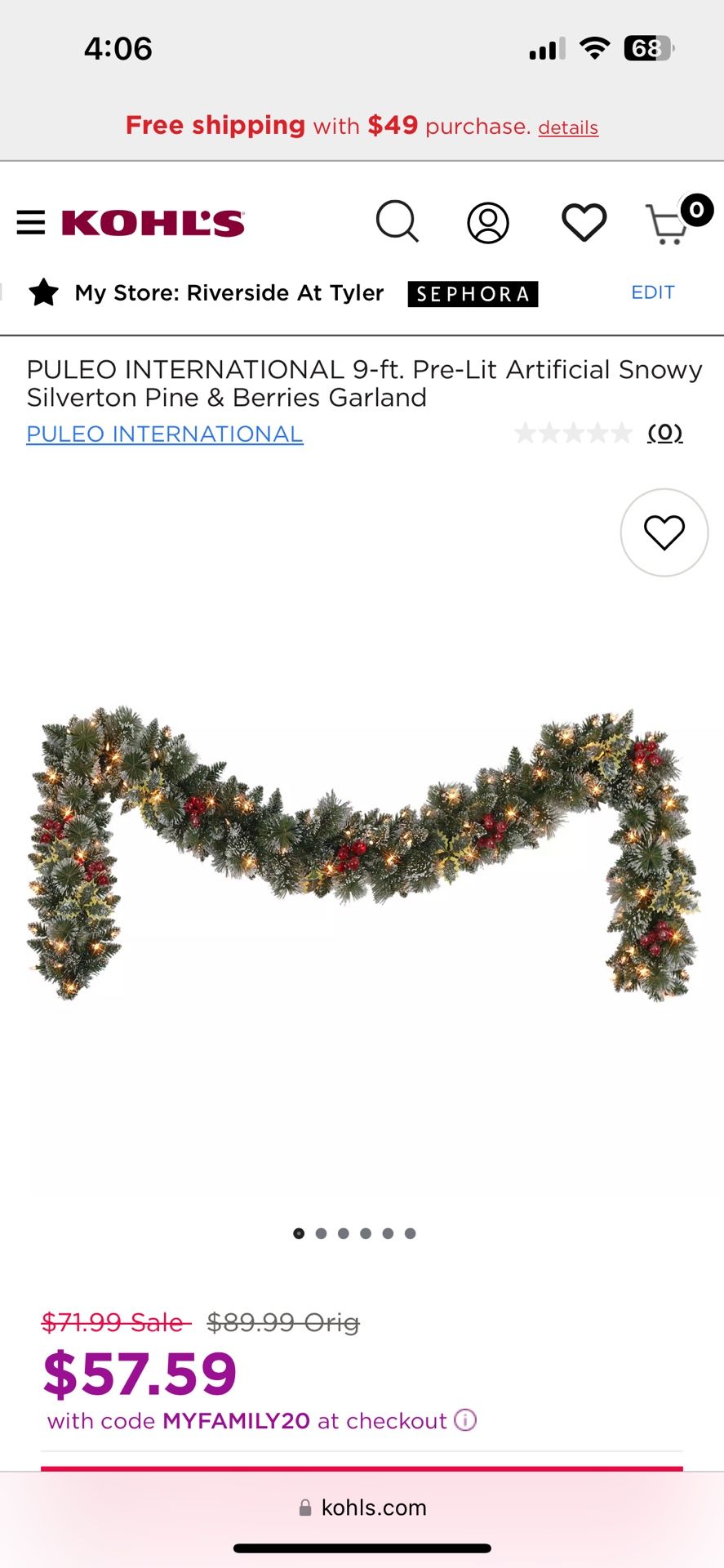Jump to second image dot
This screenshot has height=1568, width=724.
pos(321,1233)
